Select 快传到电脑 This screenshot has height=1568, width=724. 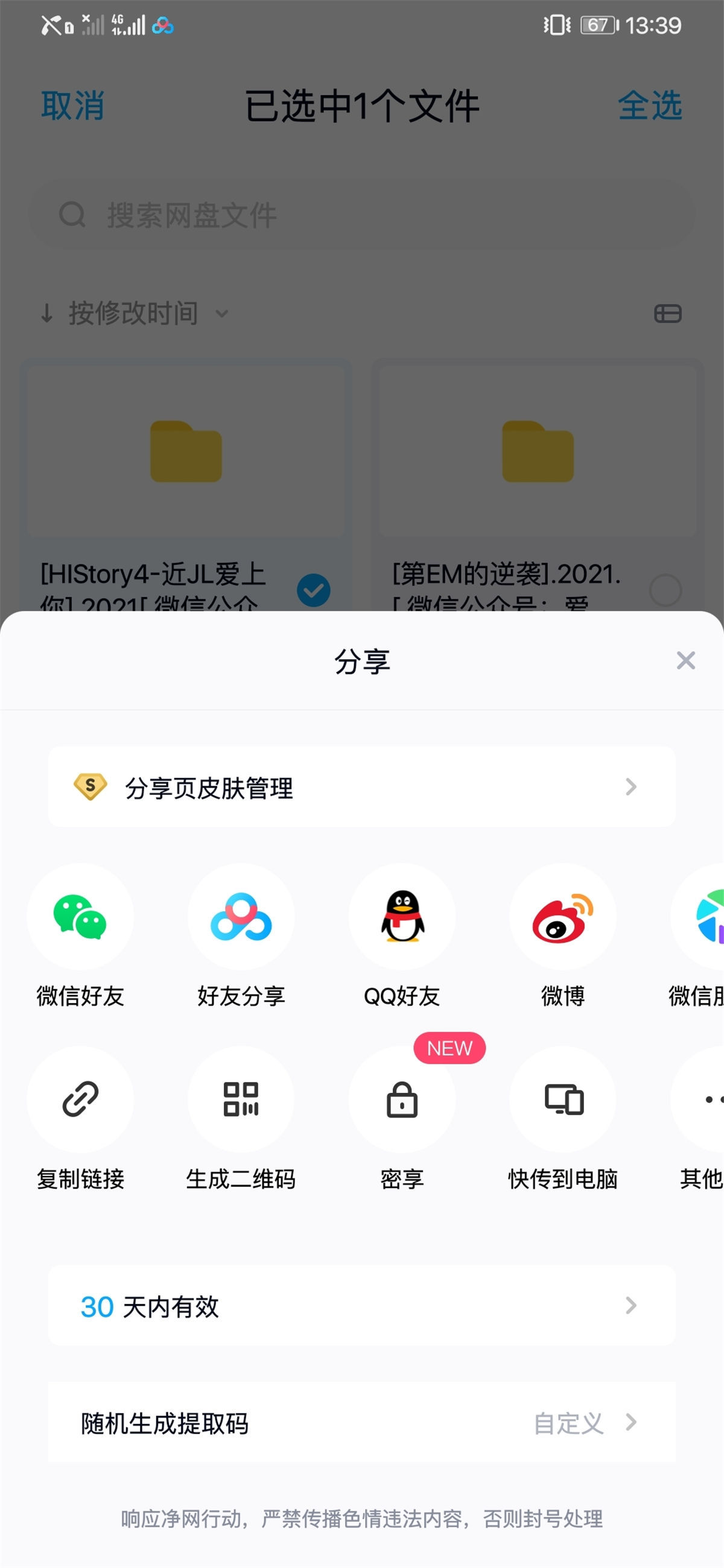pos(563,1099)
